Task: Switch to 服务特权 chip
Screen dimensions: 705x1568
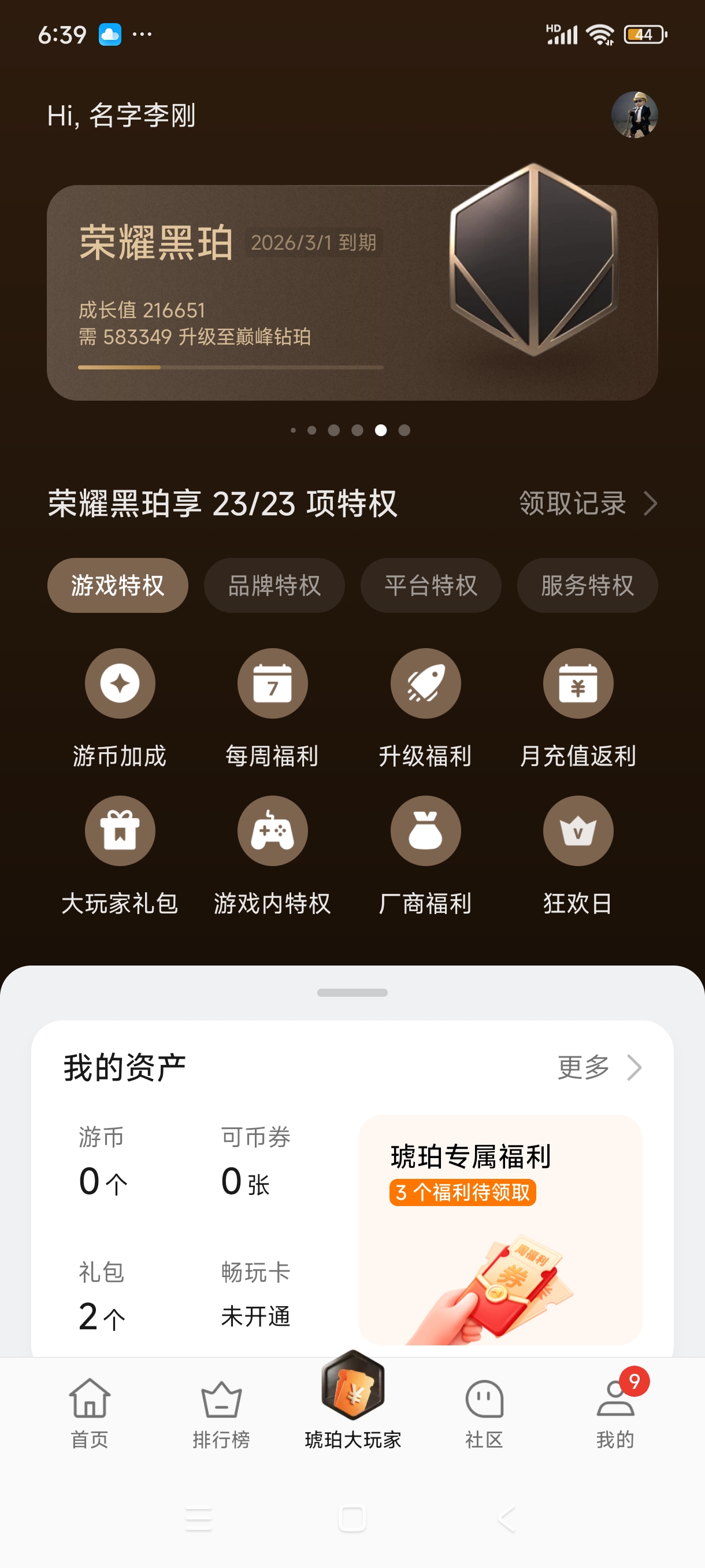Action: click(587, 585)
